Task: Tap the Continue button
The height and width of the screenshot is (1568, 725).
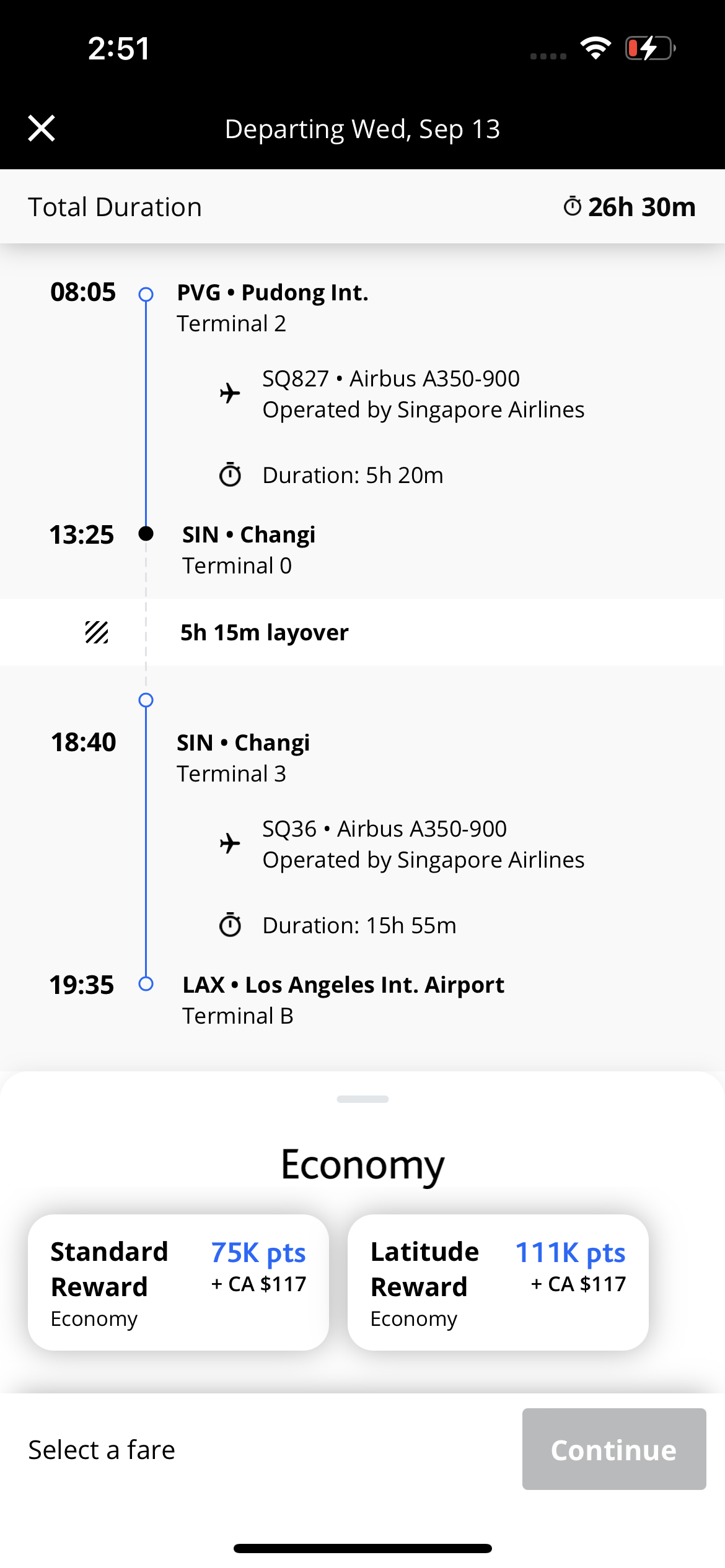Action: point(614,1448)
